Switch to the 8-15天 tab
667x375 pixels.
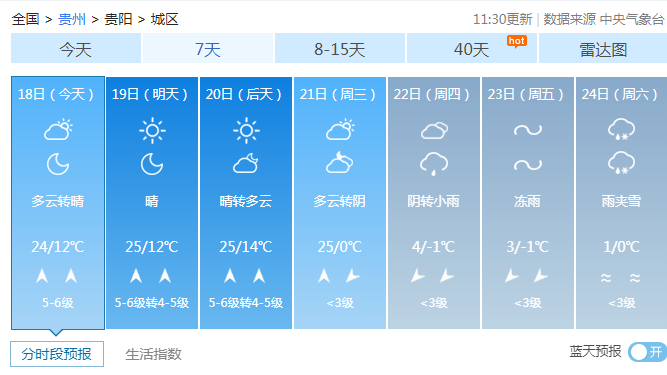click(x=339, y=48)
